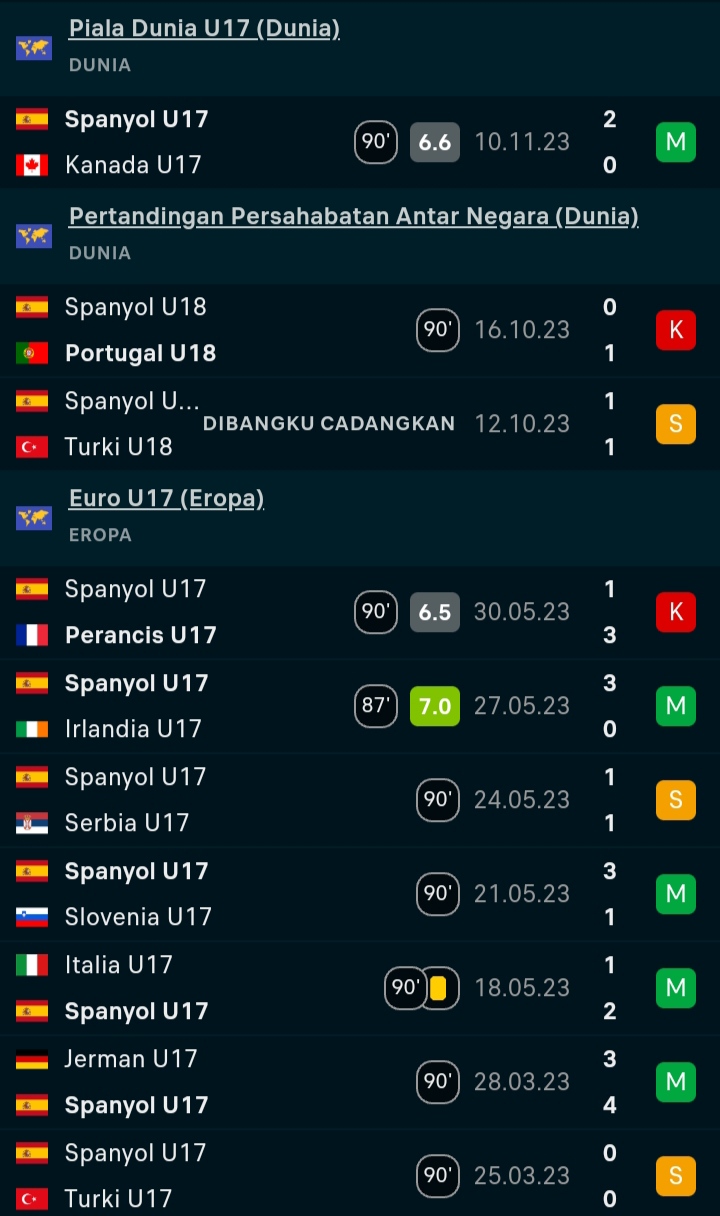
Task: Open the Piala Dunia U17 (Dunia) competition link
Action: pos(204,29)
